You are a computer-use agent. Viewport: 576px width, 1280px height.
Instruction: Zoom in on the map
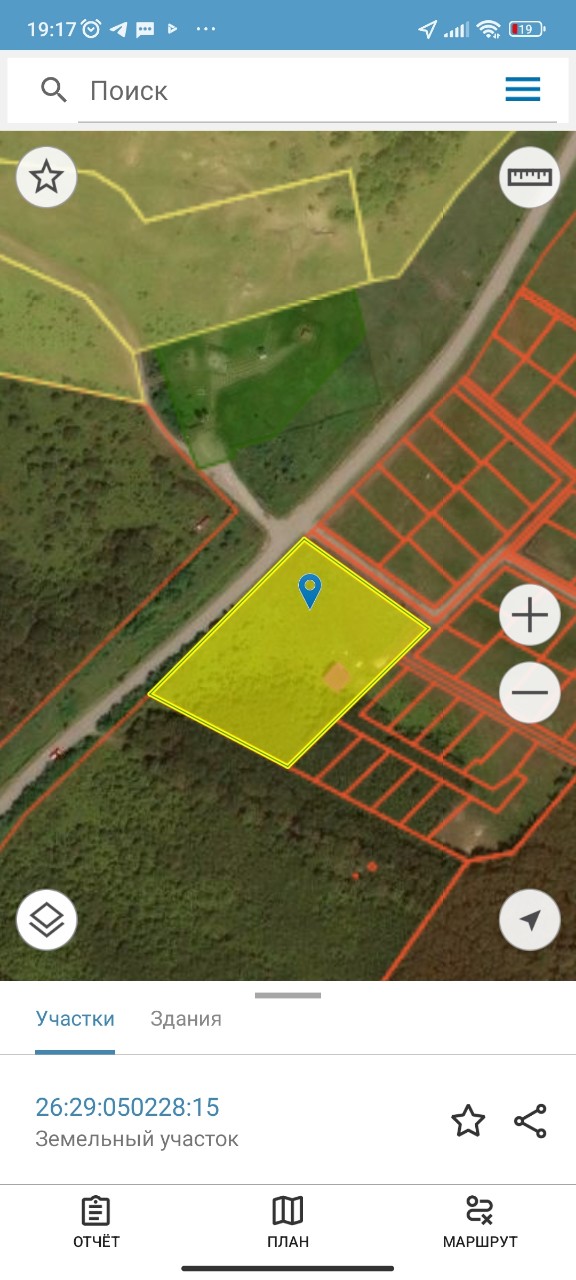(x=529, y=616)
